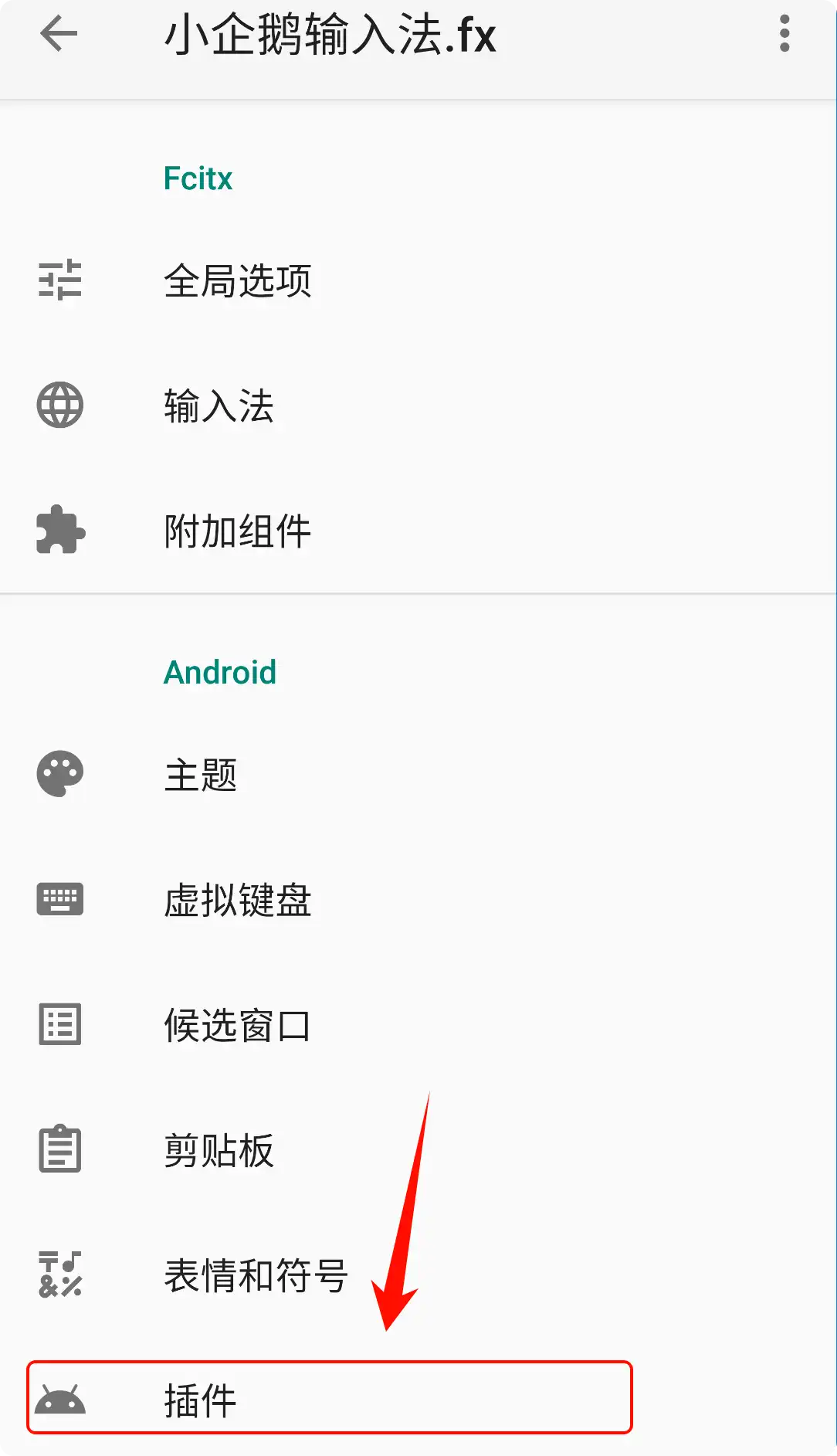The height and width of the screenshot is (1456, 837).
Task: Go back using the top arrow
Action: point(59,35)
